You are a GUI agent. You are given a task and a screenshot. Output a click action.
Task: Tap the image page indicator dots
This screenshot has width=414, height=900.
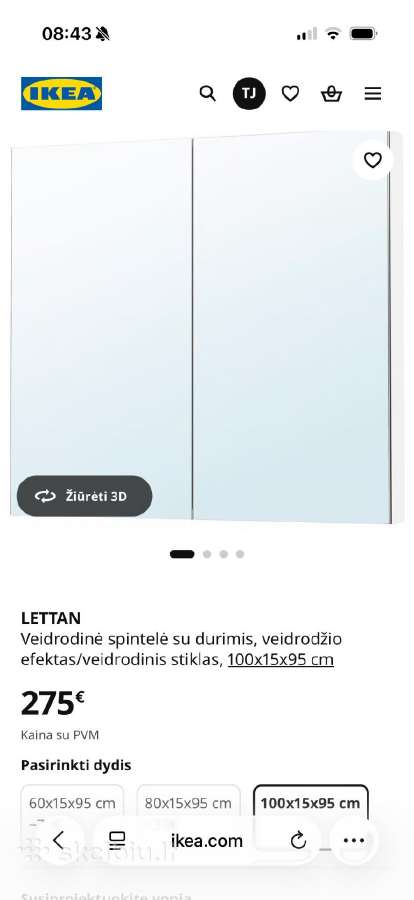pos(207,554)
